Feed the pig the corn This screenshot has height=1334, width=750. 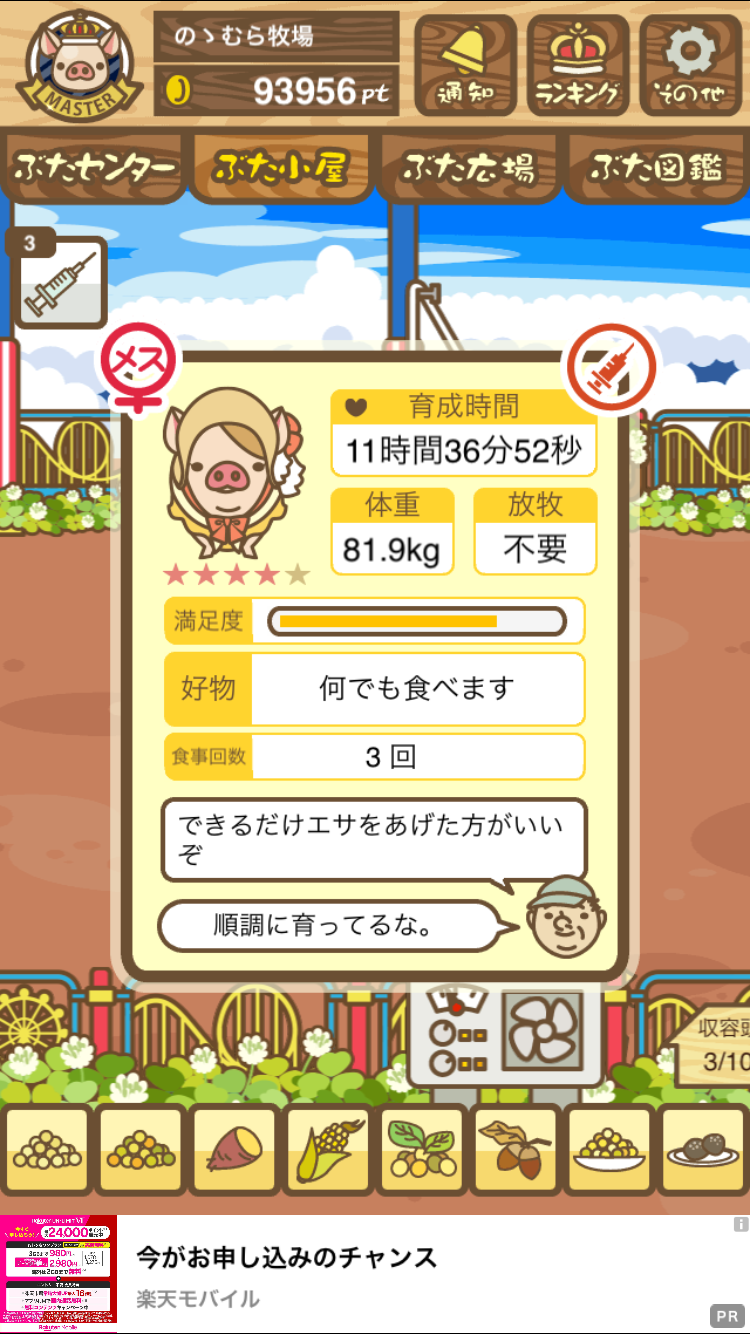tap(327, 1150)
